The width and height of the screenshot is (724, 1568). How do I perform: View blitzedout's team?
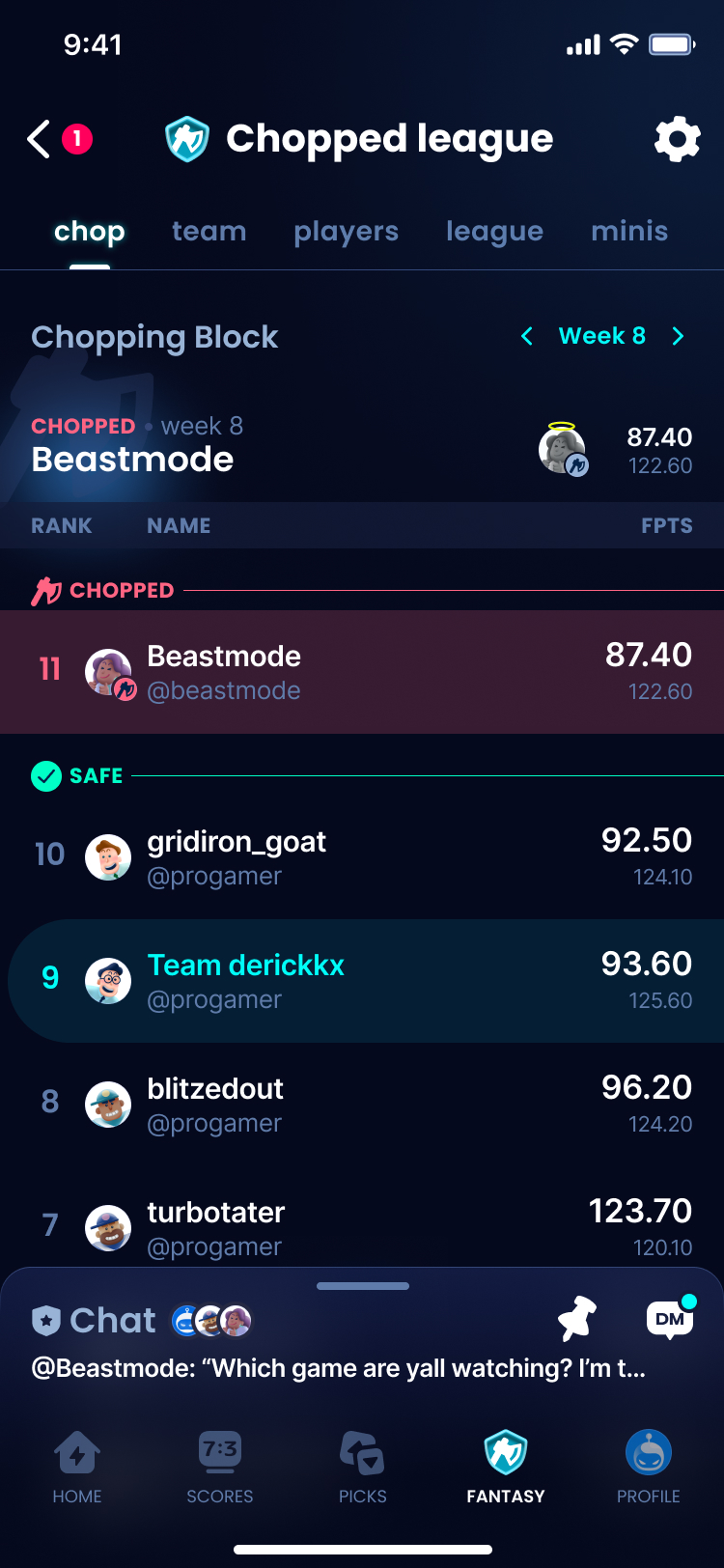click(x=362, y=1105)
